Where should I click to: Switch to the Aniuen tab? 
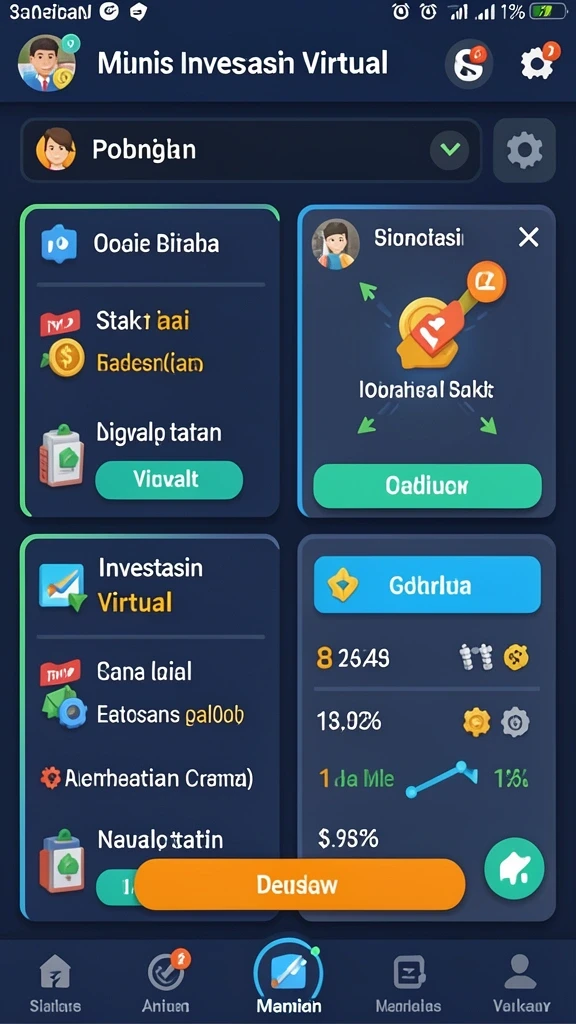pyautogui.click(x=167, y=983)
